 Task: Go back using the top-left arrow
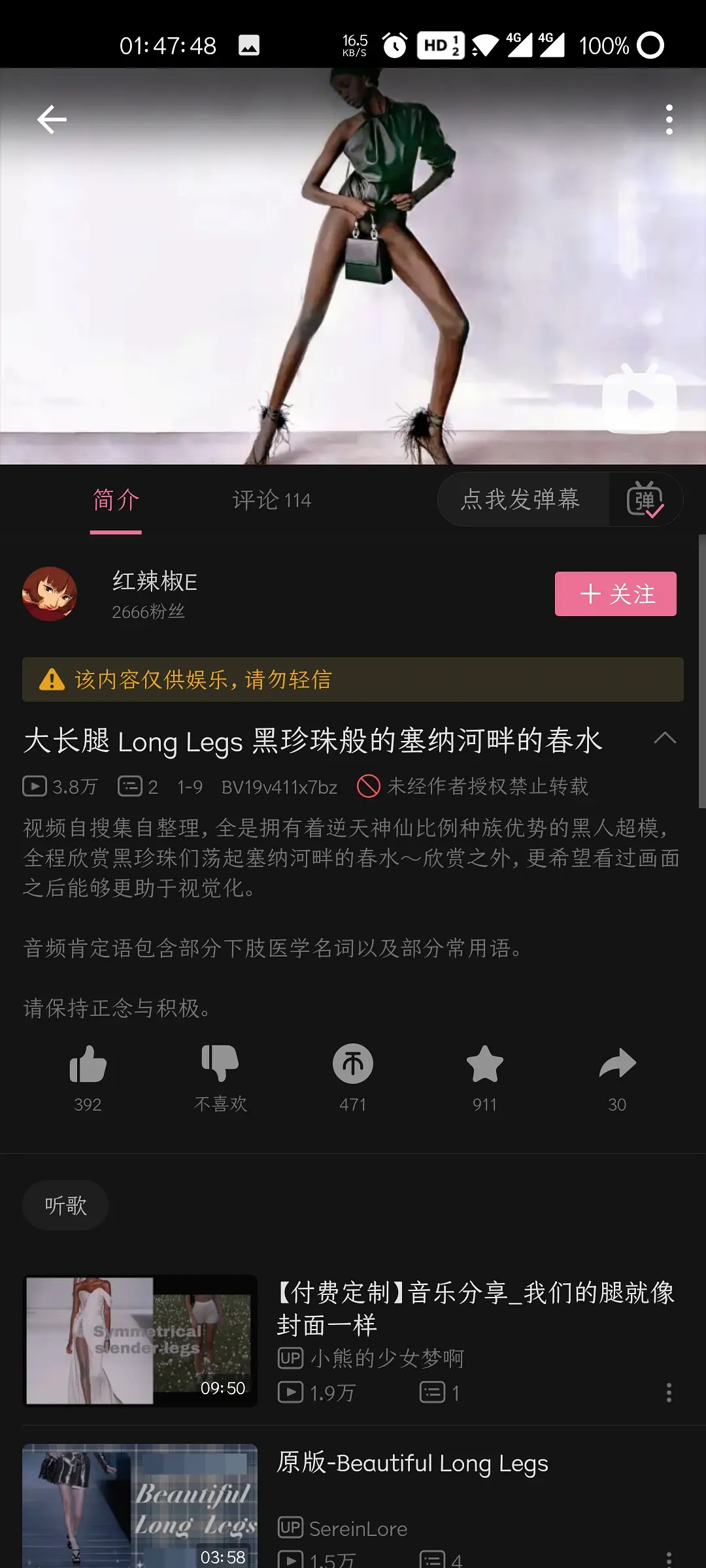[x=52, y=120]
